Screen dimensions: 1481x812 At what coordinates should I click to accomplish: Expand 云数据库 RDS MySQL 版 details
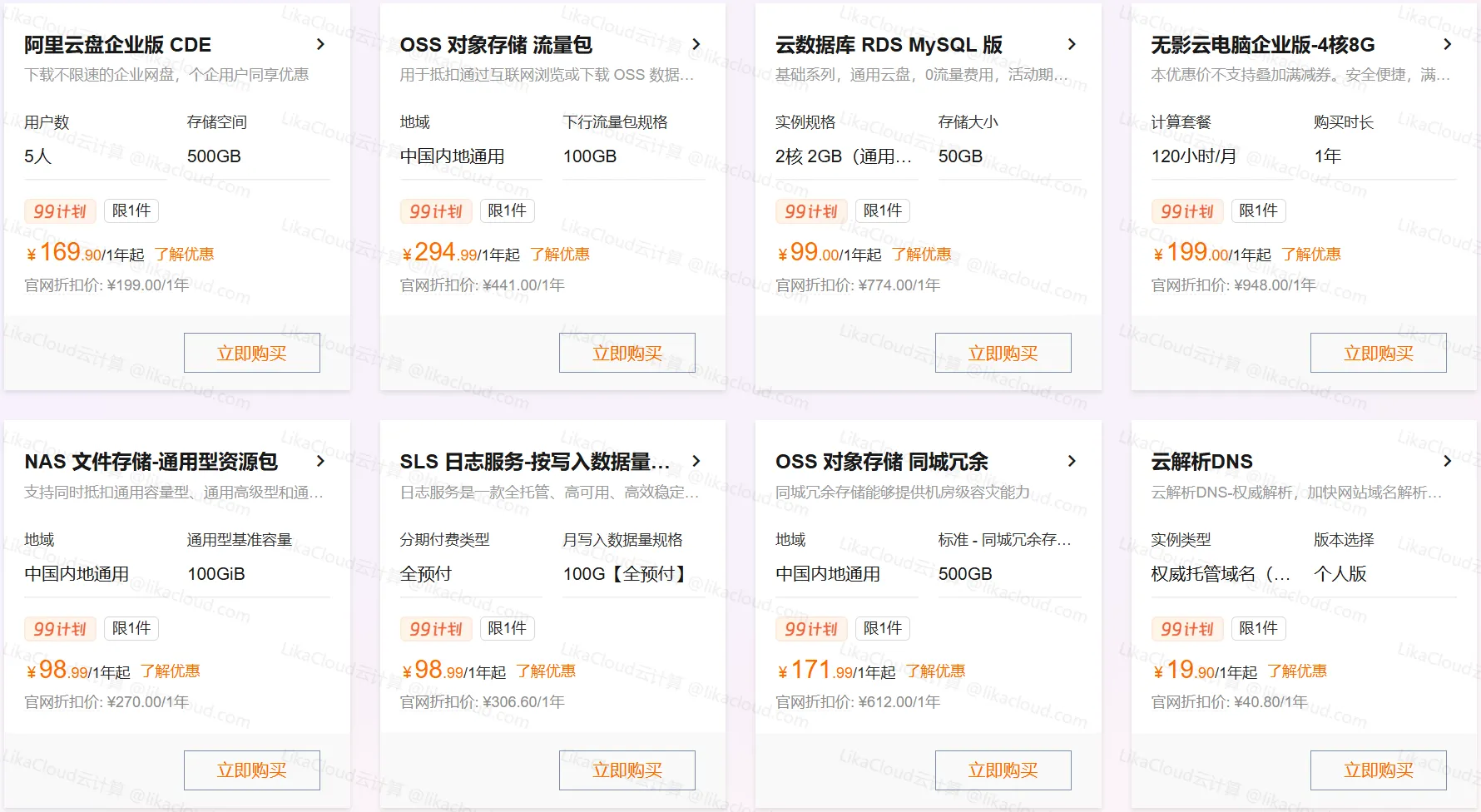coord(1072,44)
